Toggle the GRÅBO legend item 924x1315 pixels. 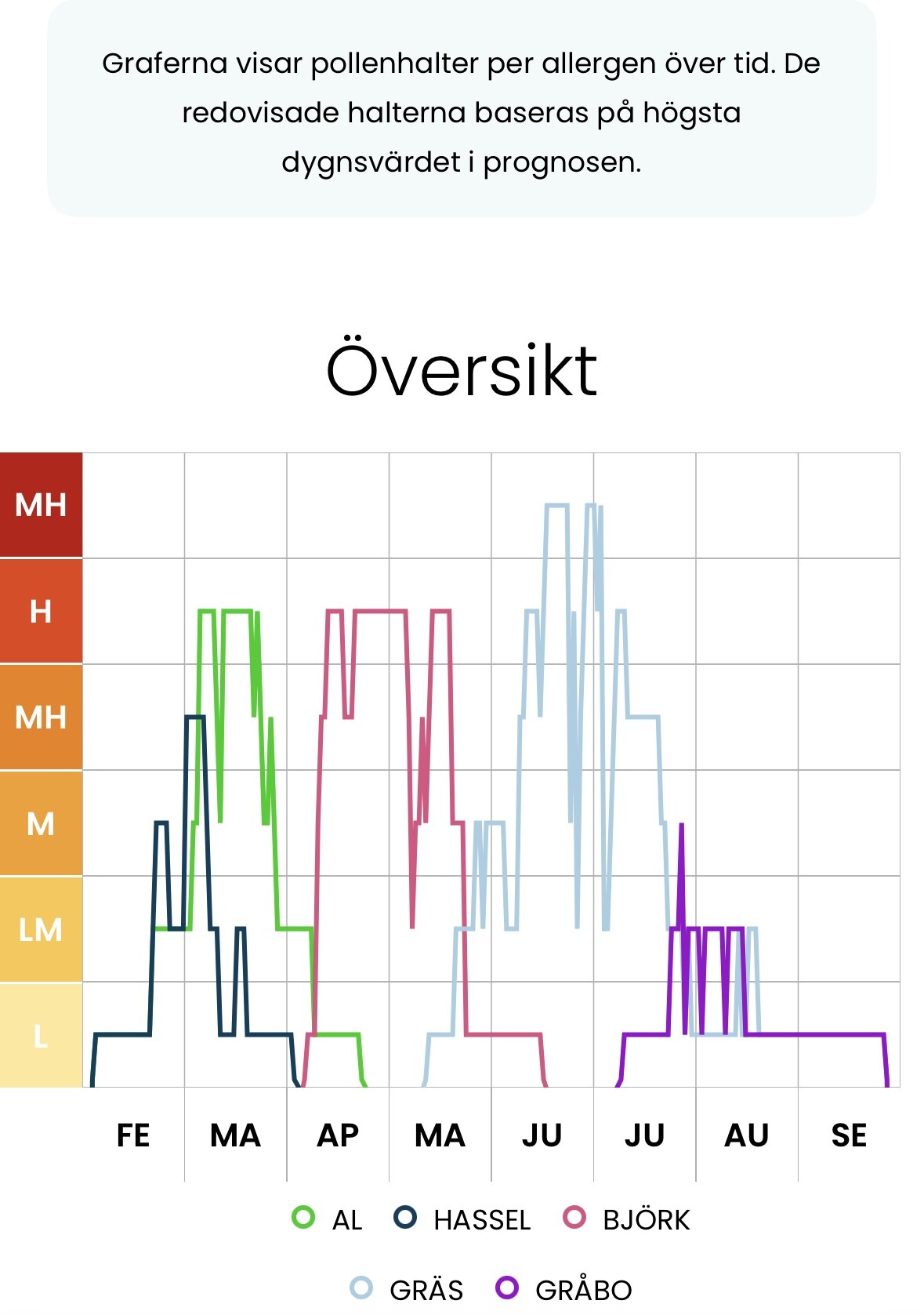coord(563,1288)
